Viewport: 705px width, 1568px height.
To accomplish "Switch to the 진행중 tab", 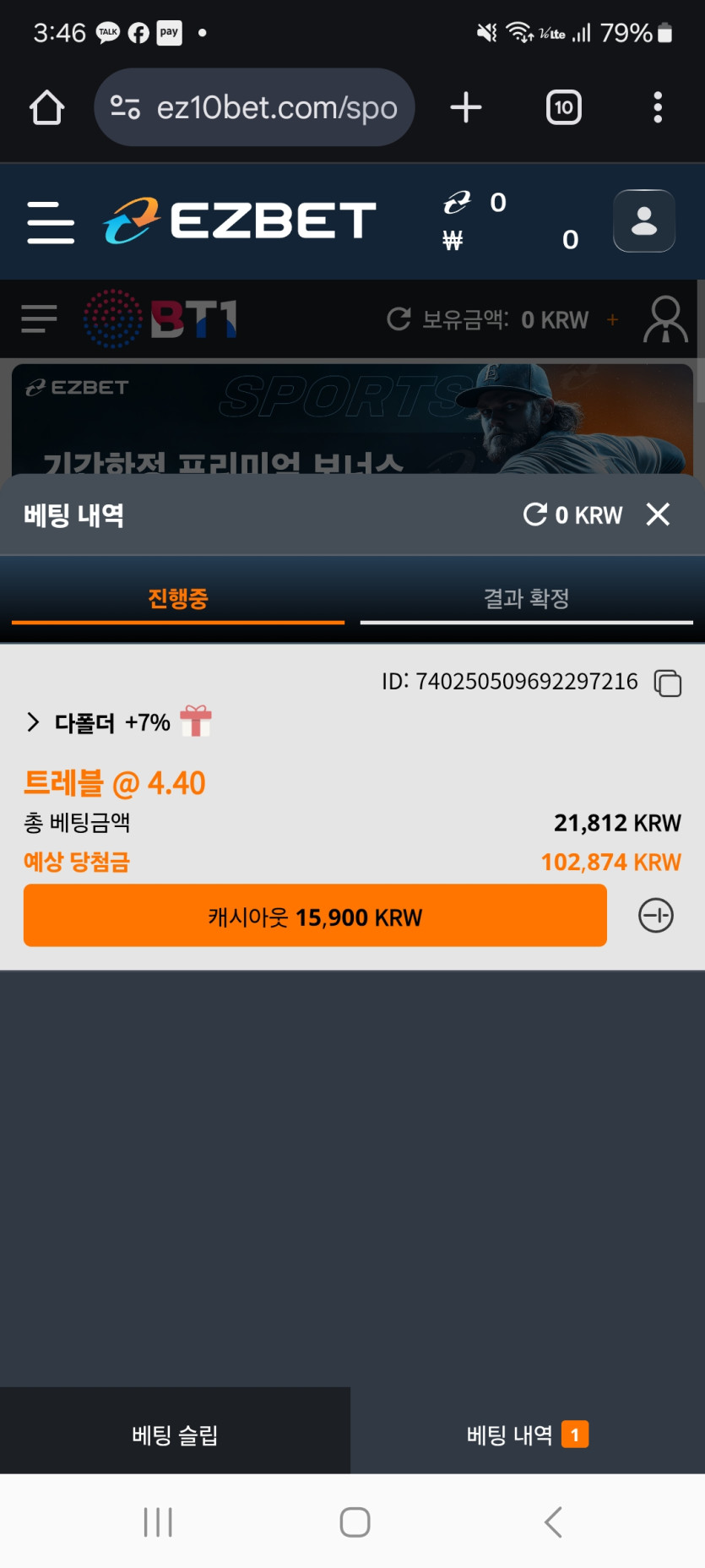I will tap(177, 598).
